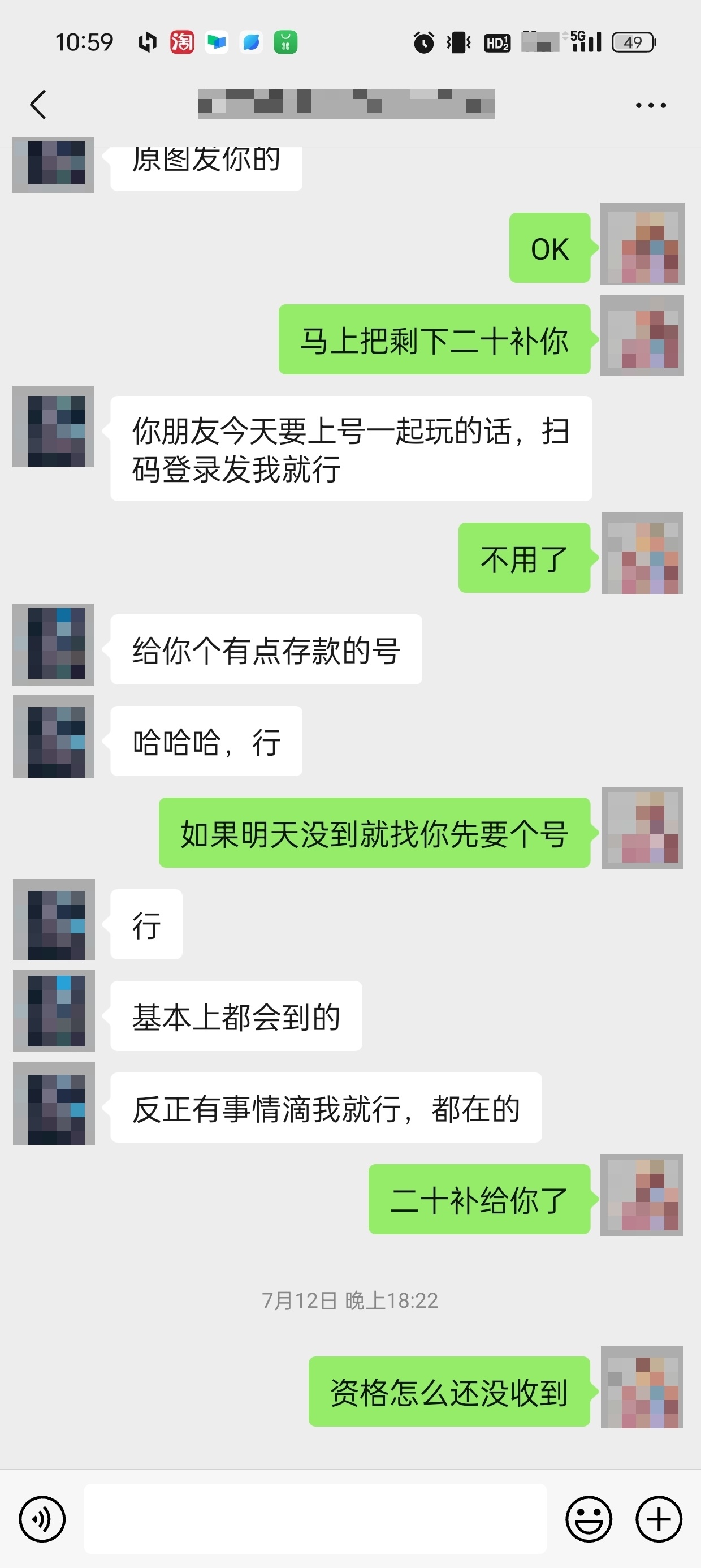Open your avatar beside '不用了' message

click(x=642, y=553)
